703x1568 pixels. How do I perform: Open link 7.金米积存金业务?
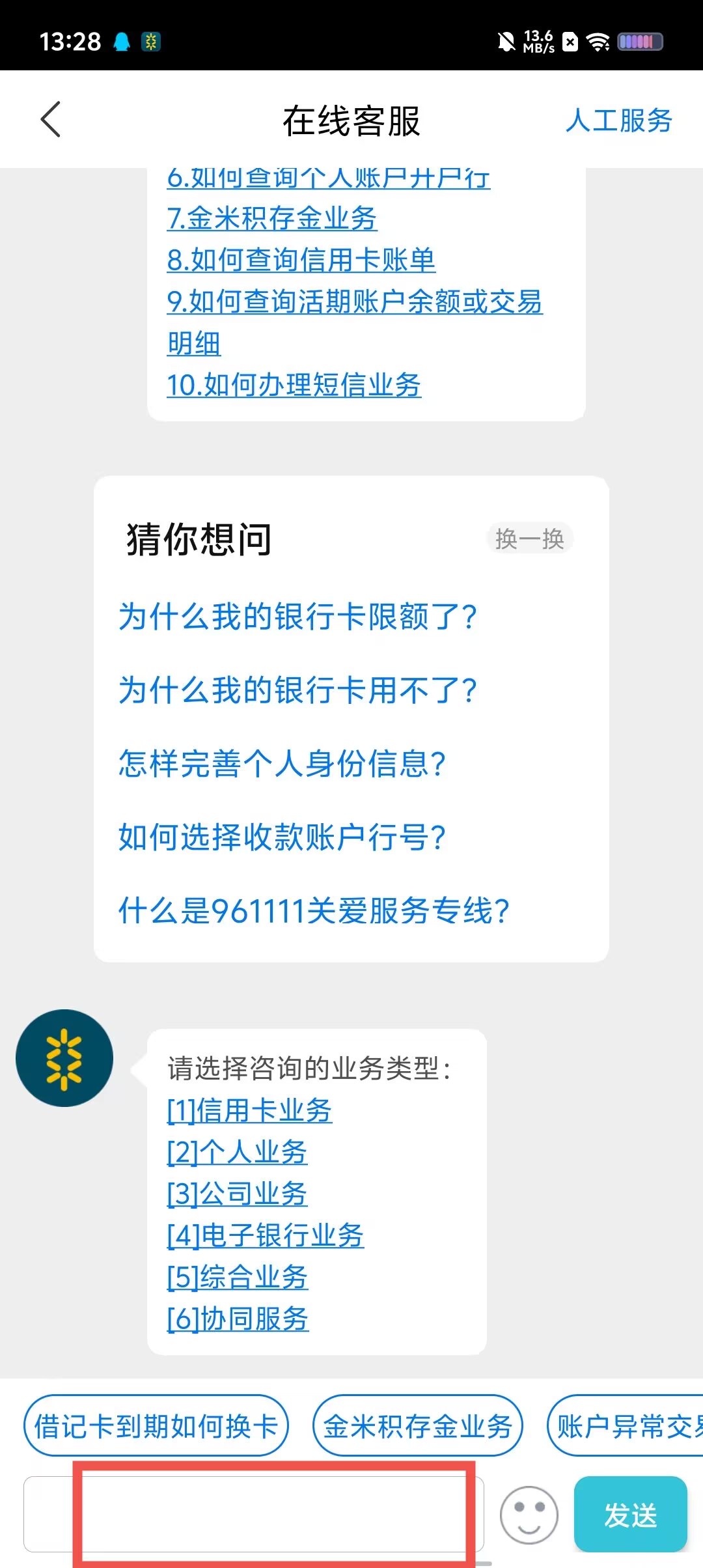(271, 219)
